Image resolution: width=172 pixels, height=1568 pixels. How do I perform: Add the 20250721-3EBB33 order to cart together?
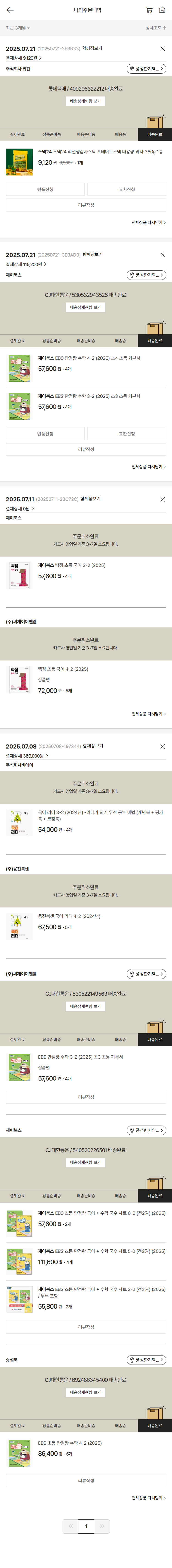(x=92, y=48)
